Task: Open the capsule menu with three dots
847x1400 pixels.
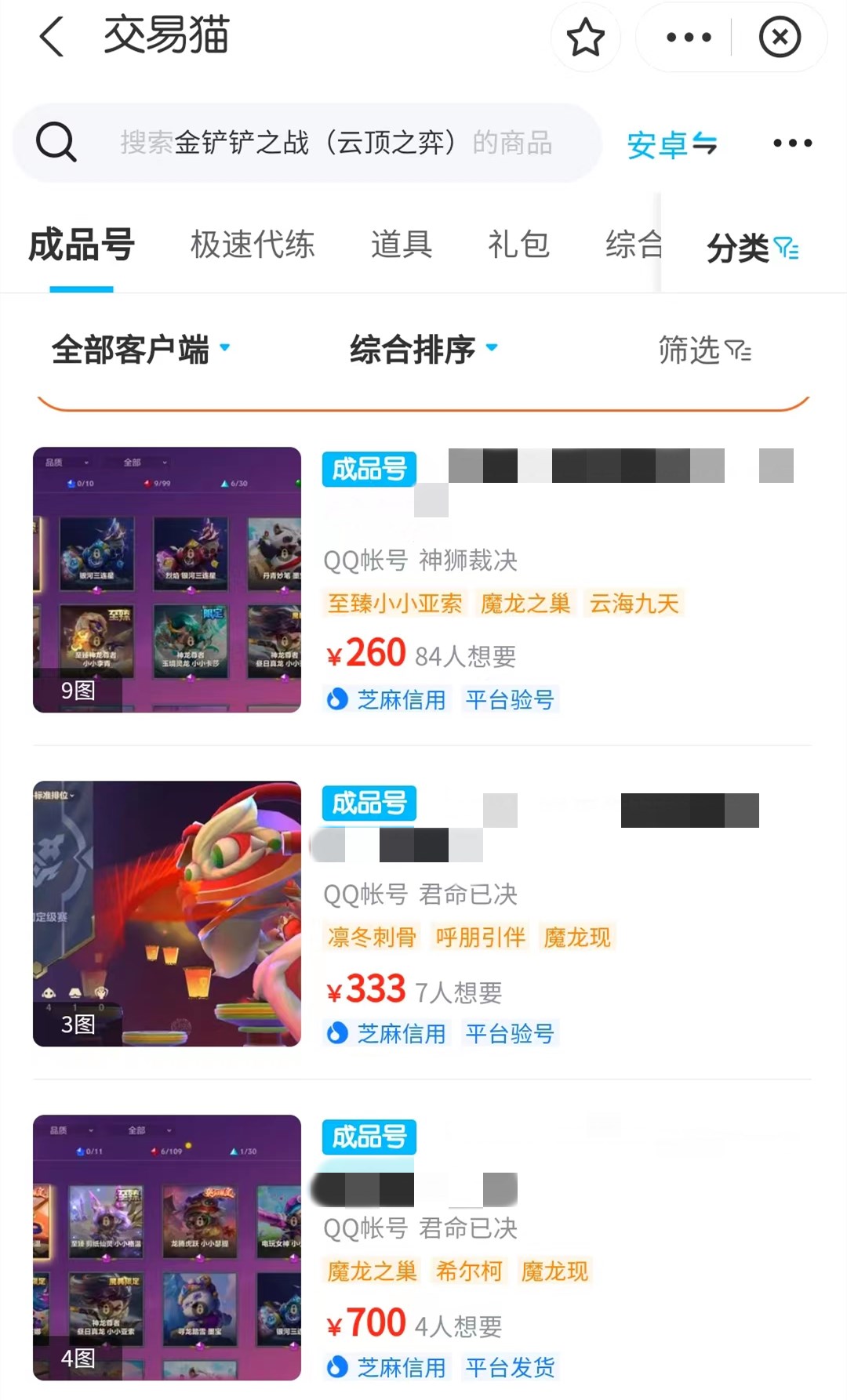Action: point(688,38)
